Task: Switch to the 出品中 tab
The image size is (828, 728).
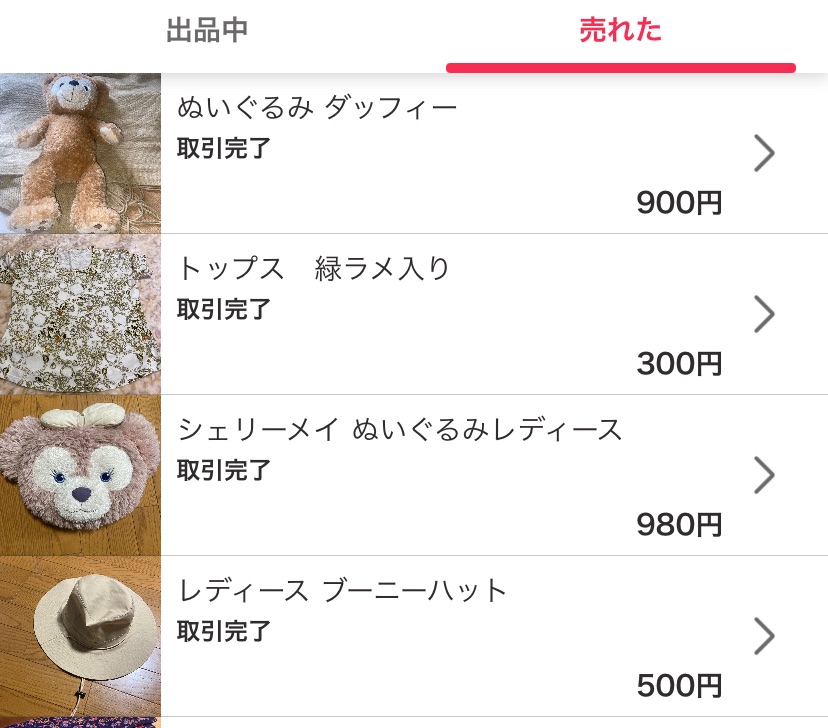Action: pos(207,31)
